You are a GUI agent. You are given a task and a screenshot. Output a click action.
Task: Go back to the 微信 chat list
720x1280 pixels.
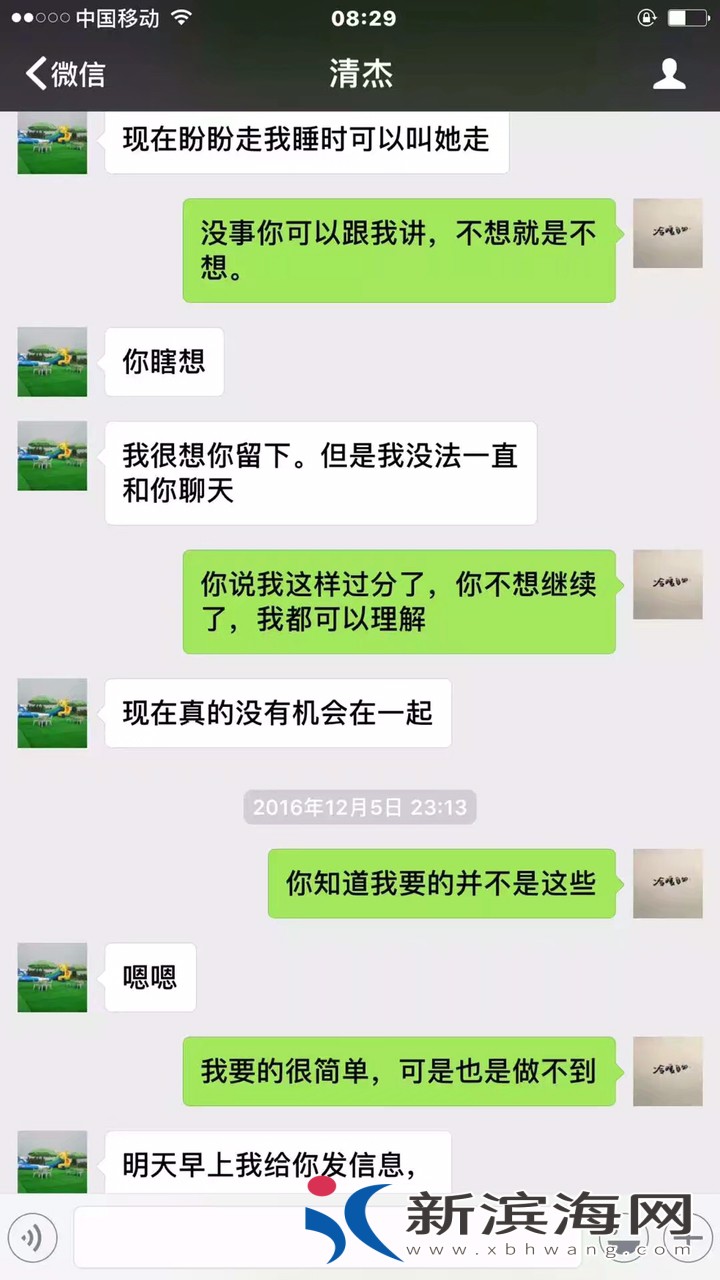66,74
